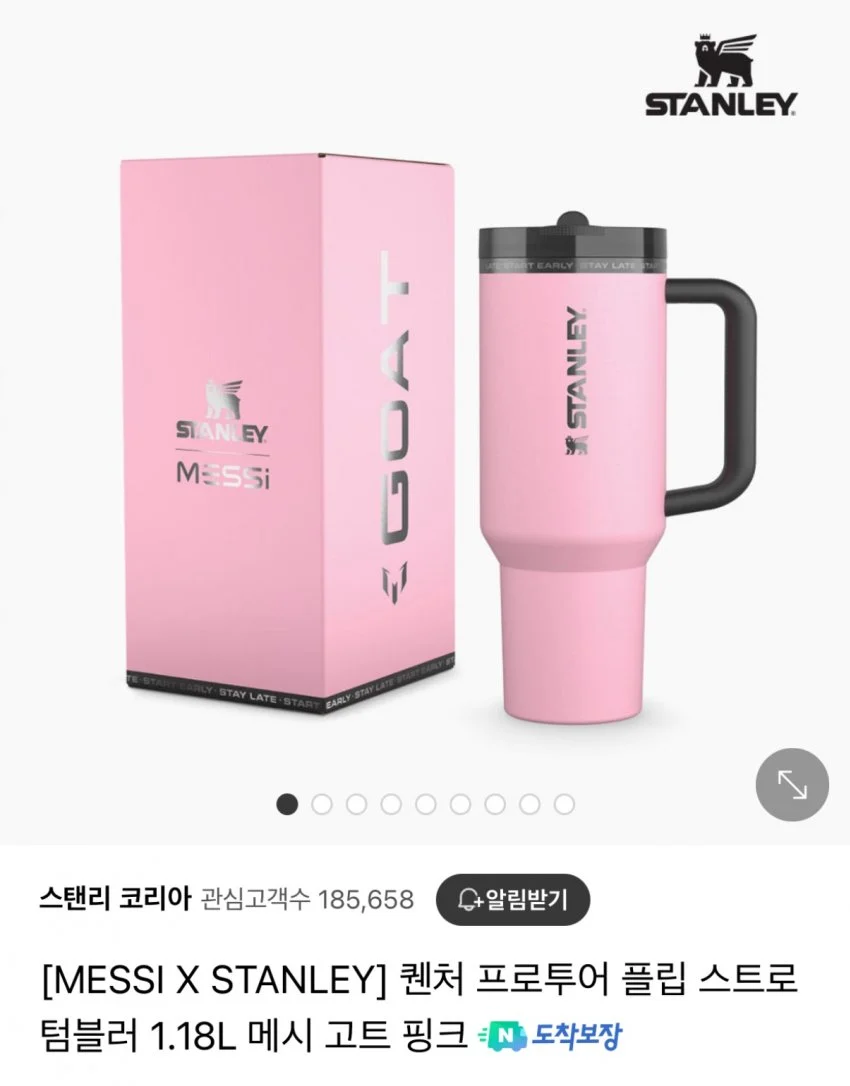
Task: Tap the 알림받기 notification button
Action: (x=513, y=899)
